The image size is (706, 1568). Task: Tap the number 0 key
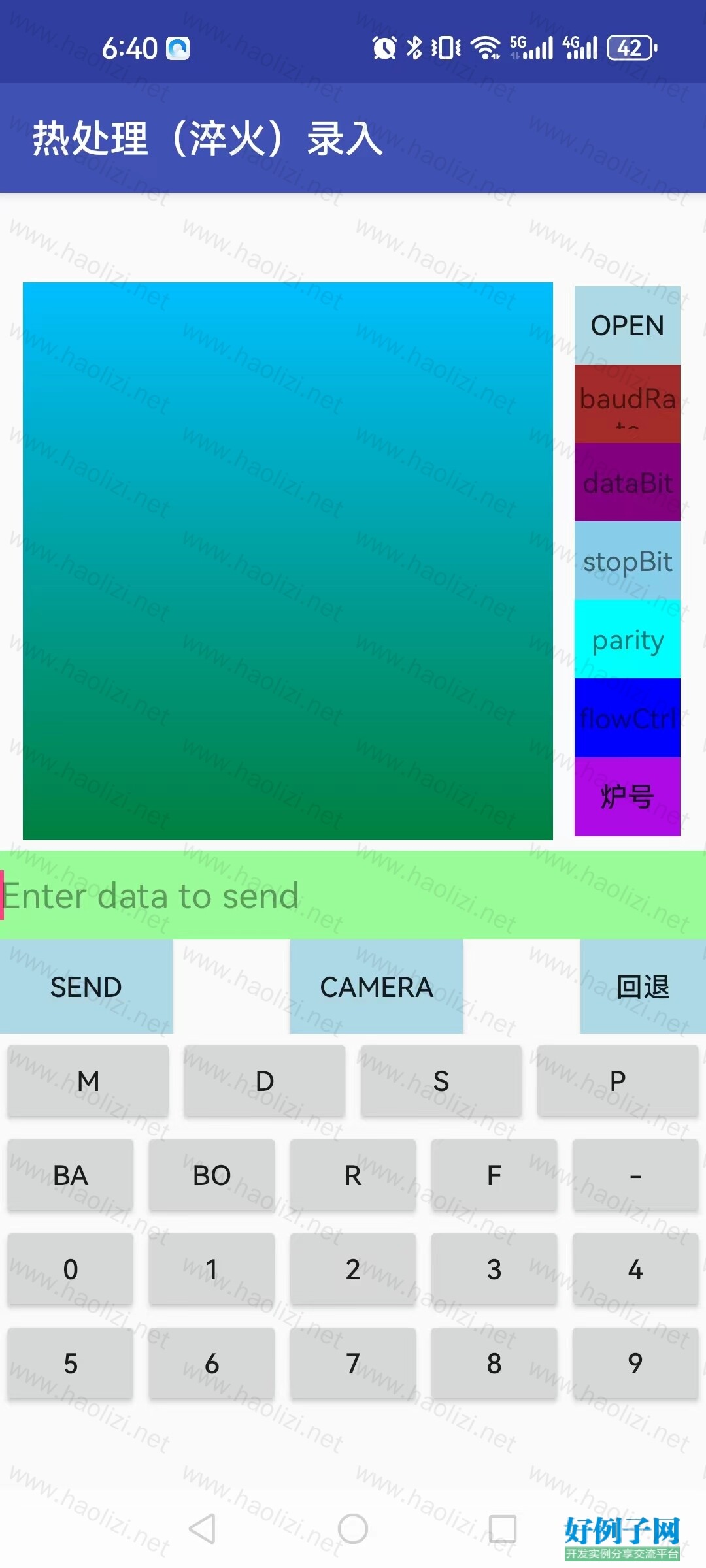pyautogui.click(x=71, y=1269)
